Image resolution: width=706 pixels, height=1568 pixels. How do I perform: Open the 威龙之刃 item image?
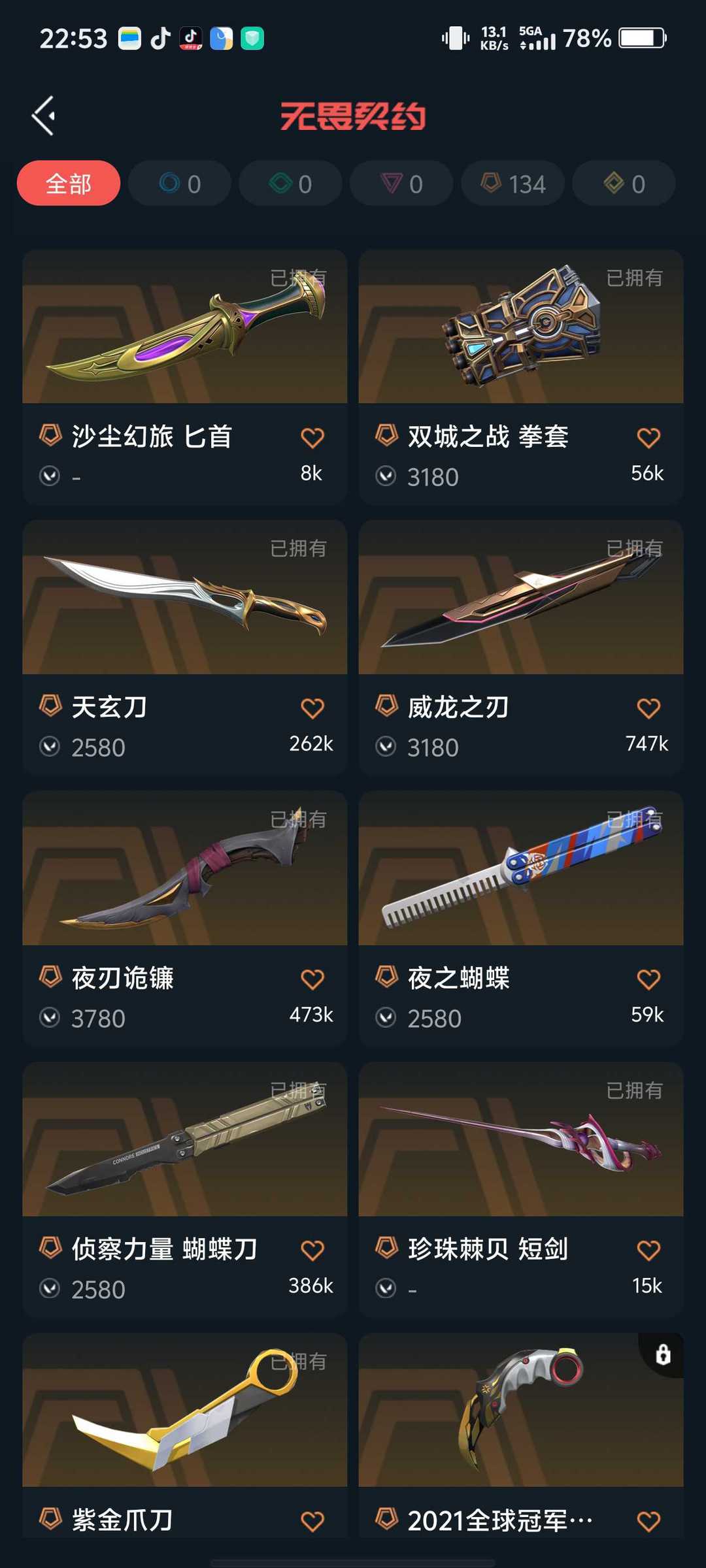(x=520, y=604)
